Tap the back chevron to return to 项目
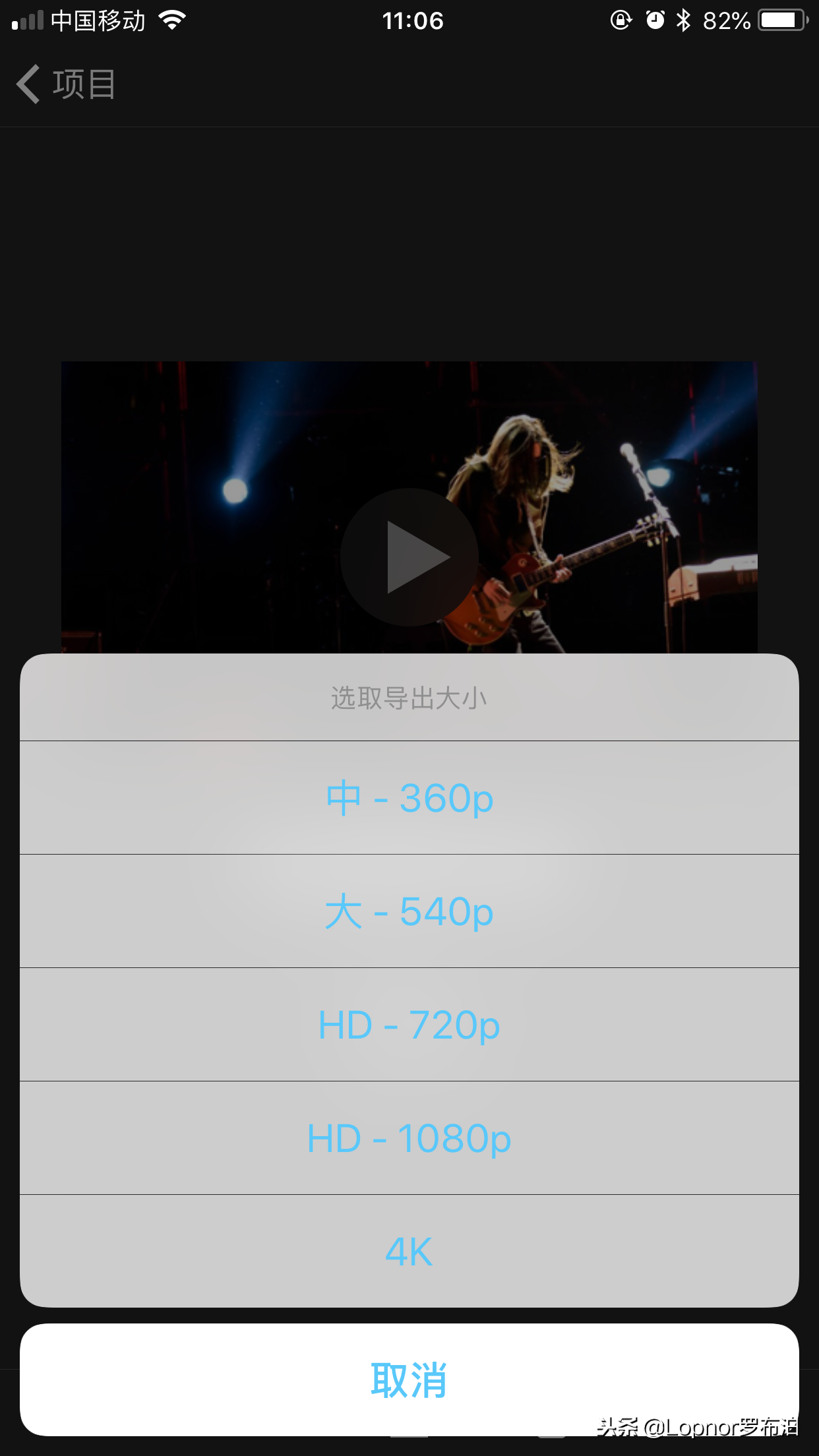Viewport: 819px width, 1456px height. point(28,84)
